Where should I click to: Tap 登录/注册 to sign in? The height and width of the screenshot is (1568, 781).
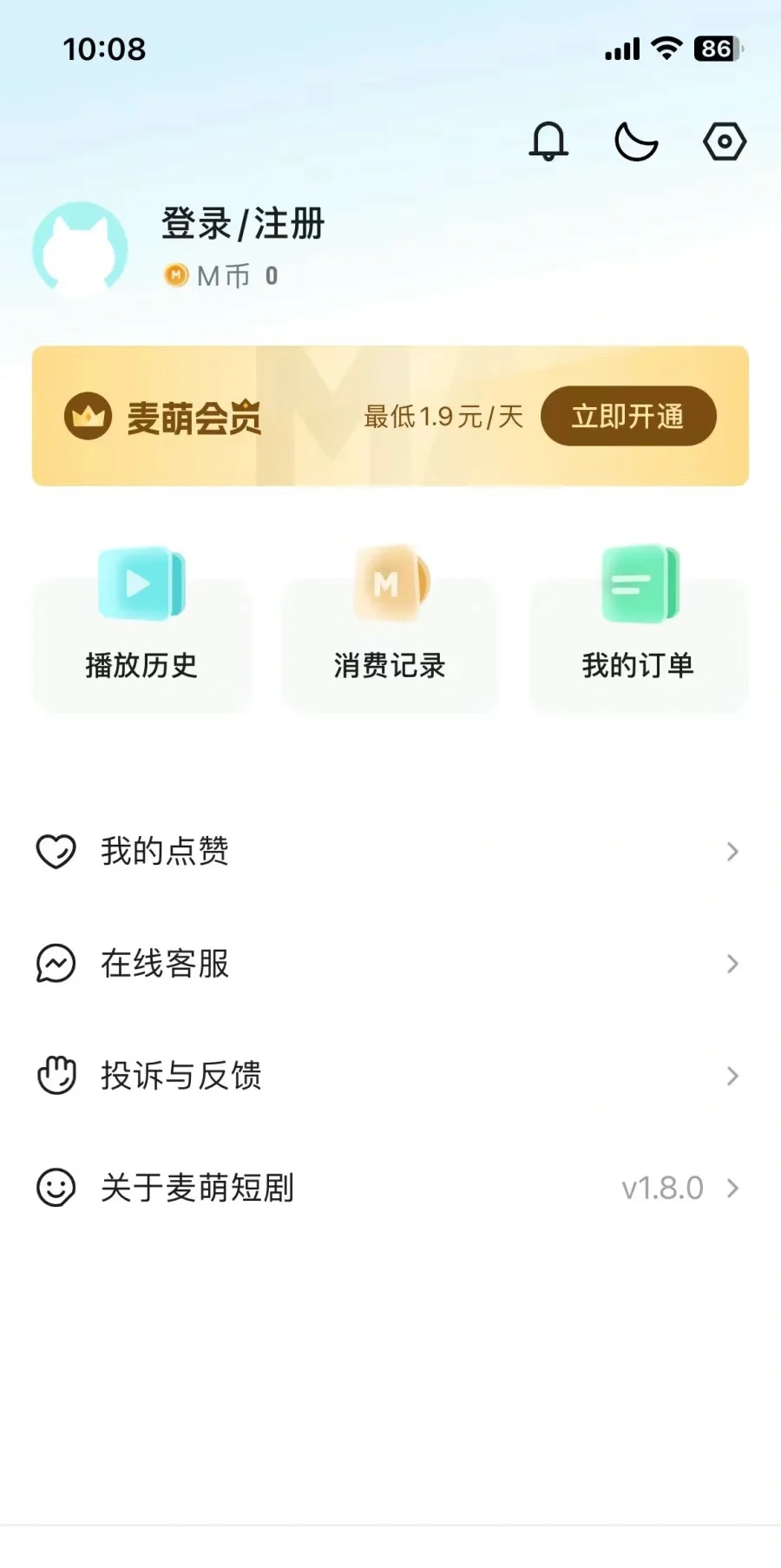click(243, 224)
